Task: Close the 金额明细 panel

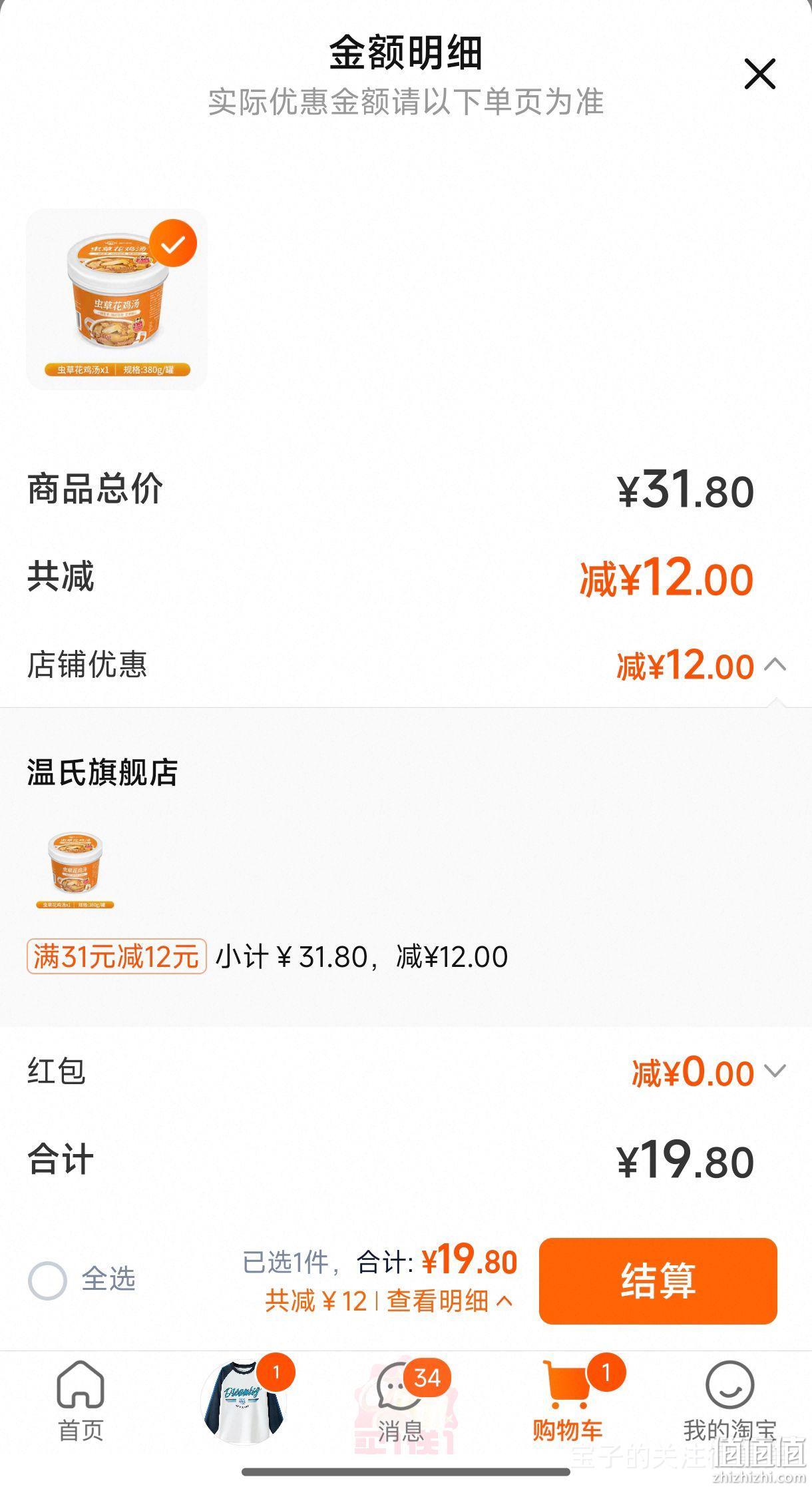Action: [759, 73]
